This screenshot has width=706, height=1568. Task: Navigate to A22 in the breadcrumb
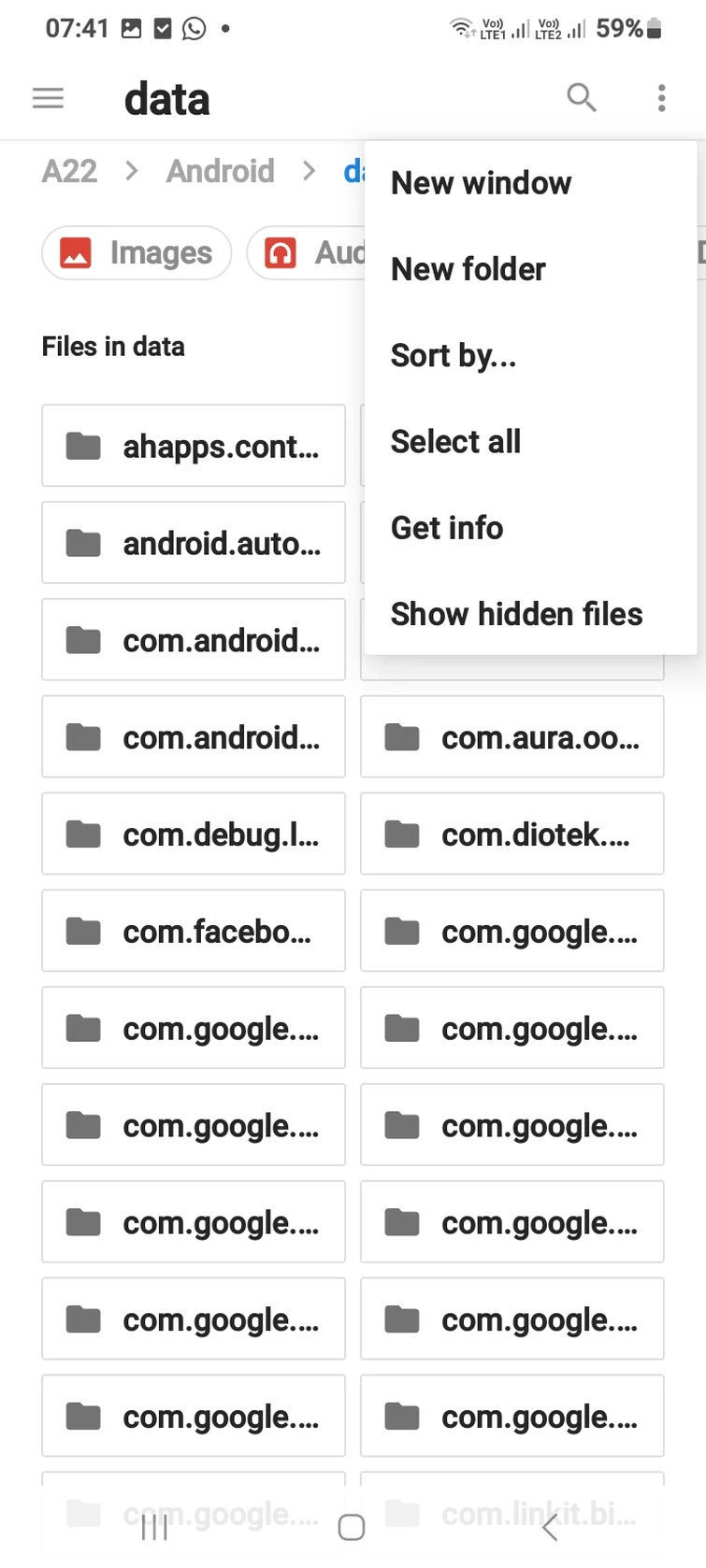click(x=69, y=170)
